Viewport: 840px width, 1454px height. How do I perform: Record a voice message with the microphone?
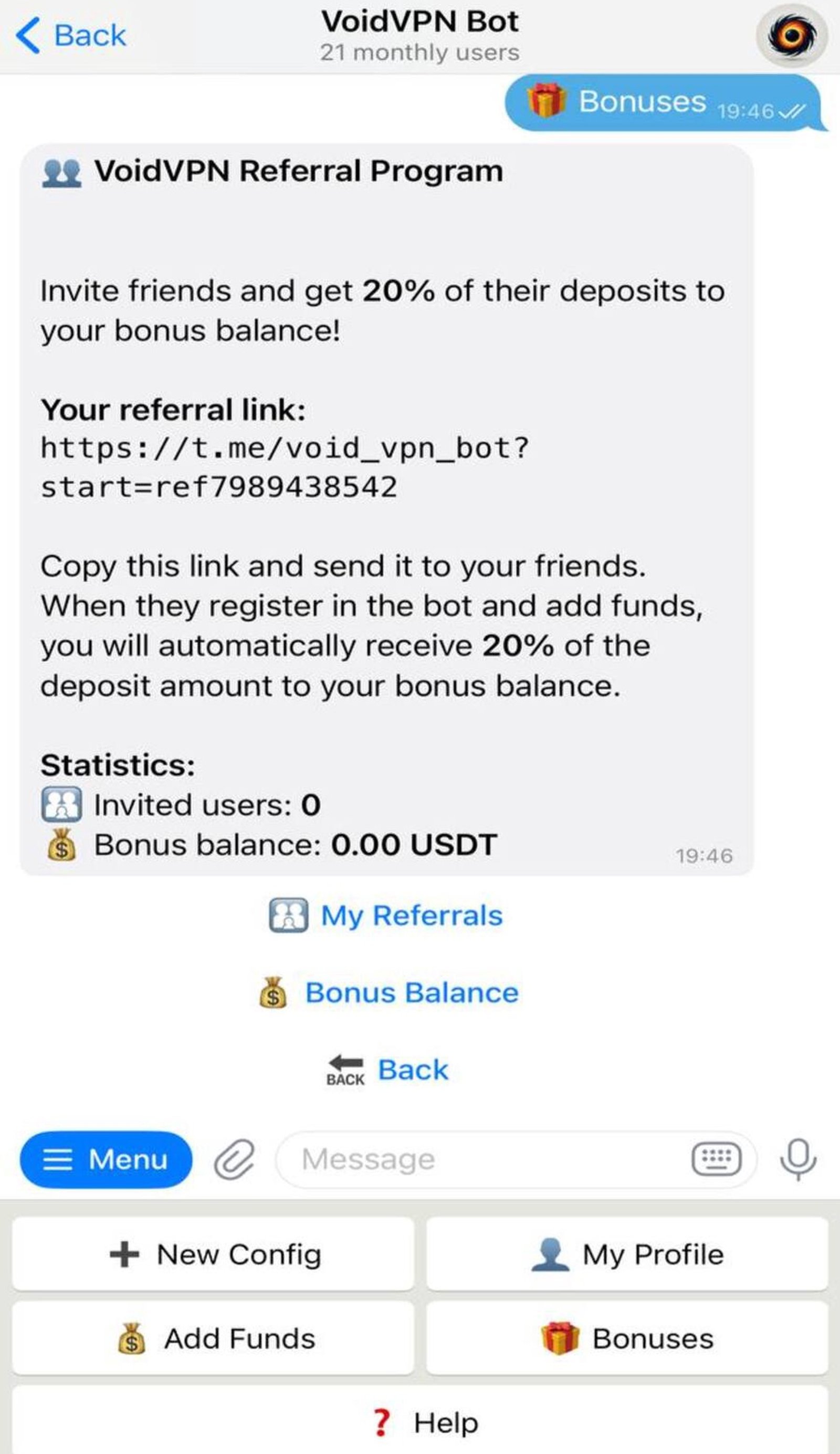(x=797, y=1159)
